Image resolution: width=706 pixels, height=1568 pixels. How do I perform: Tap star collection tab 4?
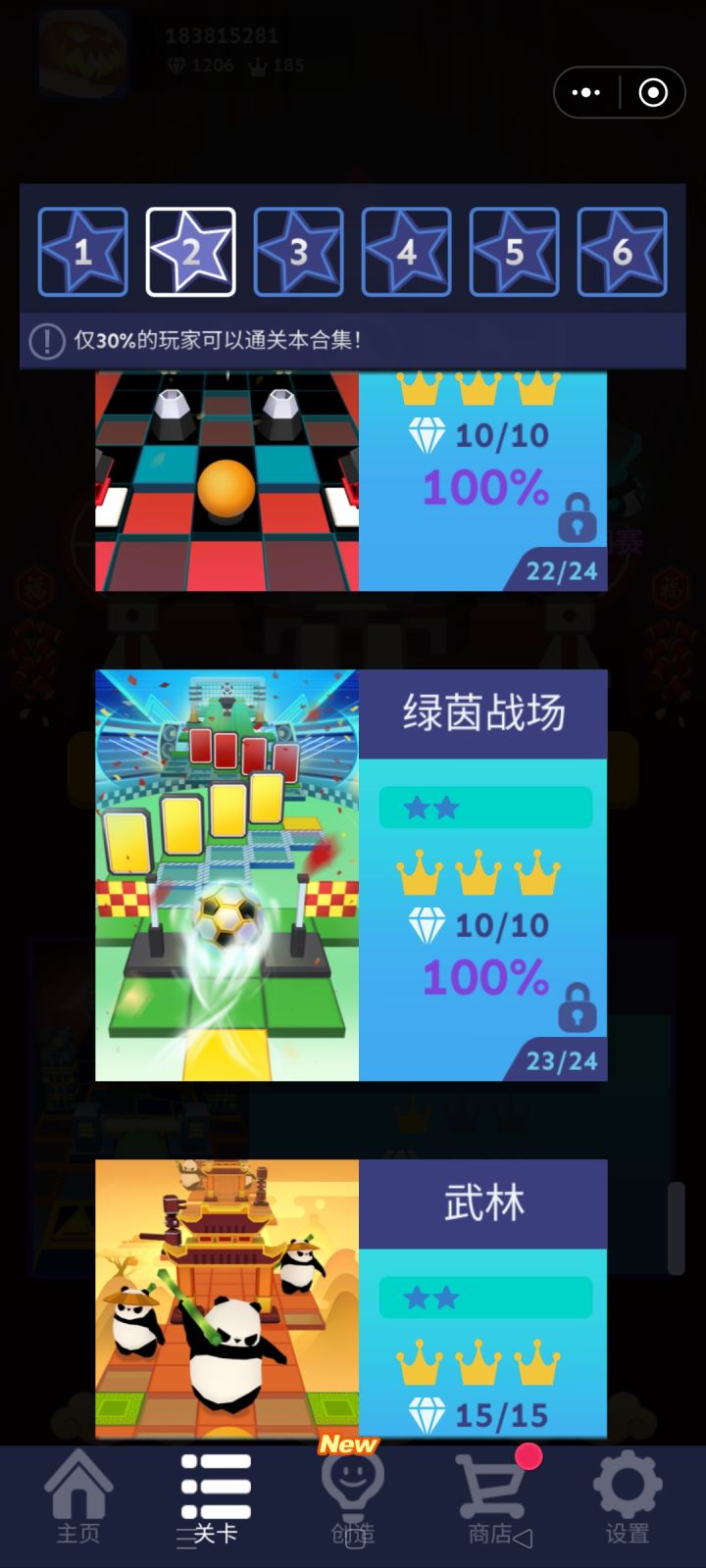point(406,250)
